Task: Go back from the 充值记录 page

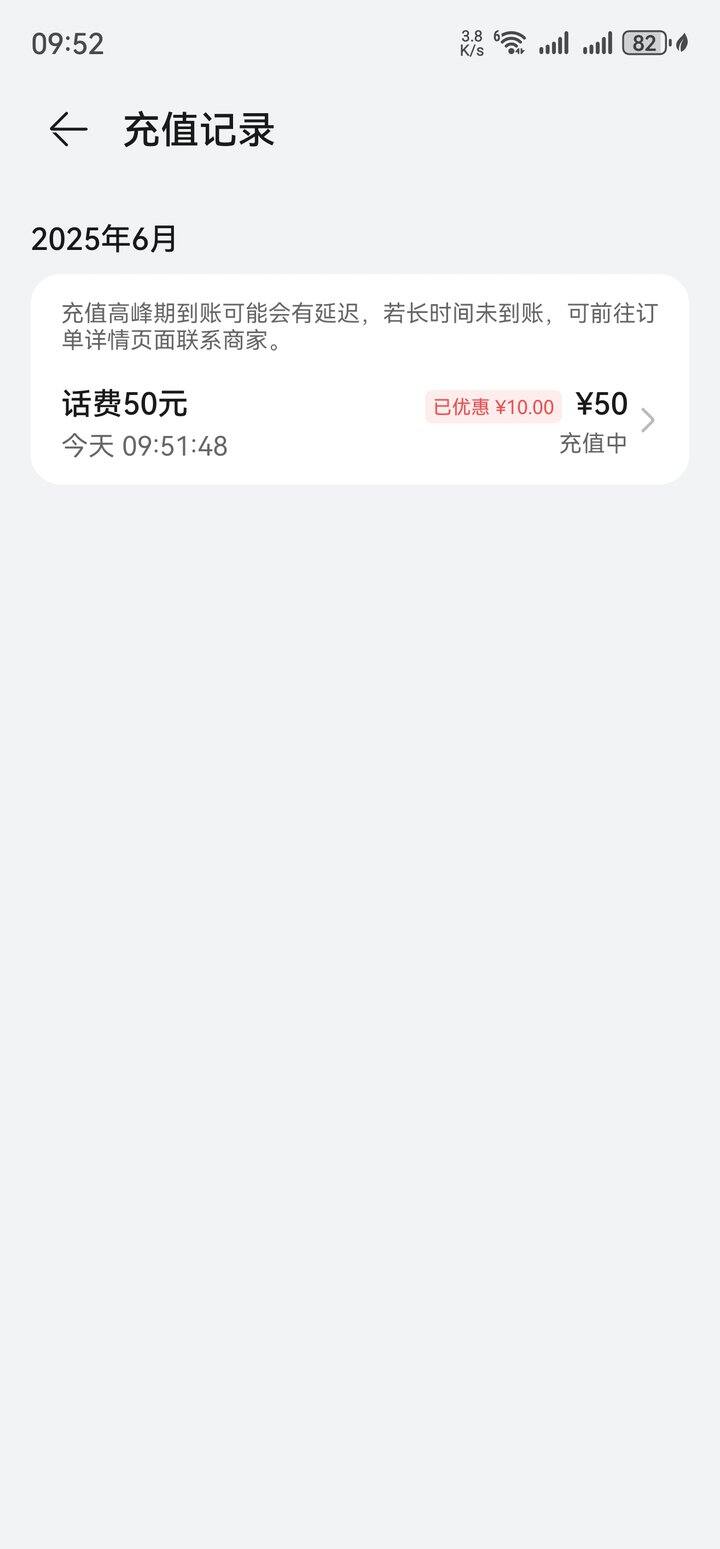Action: (68, 130)
